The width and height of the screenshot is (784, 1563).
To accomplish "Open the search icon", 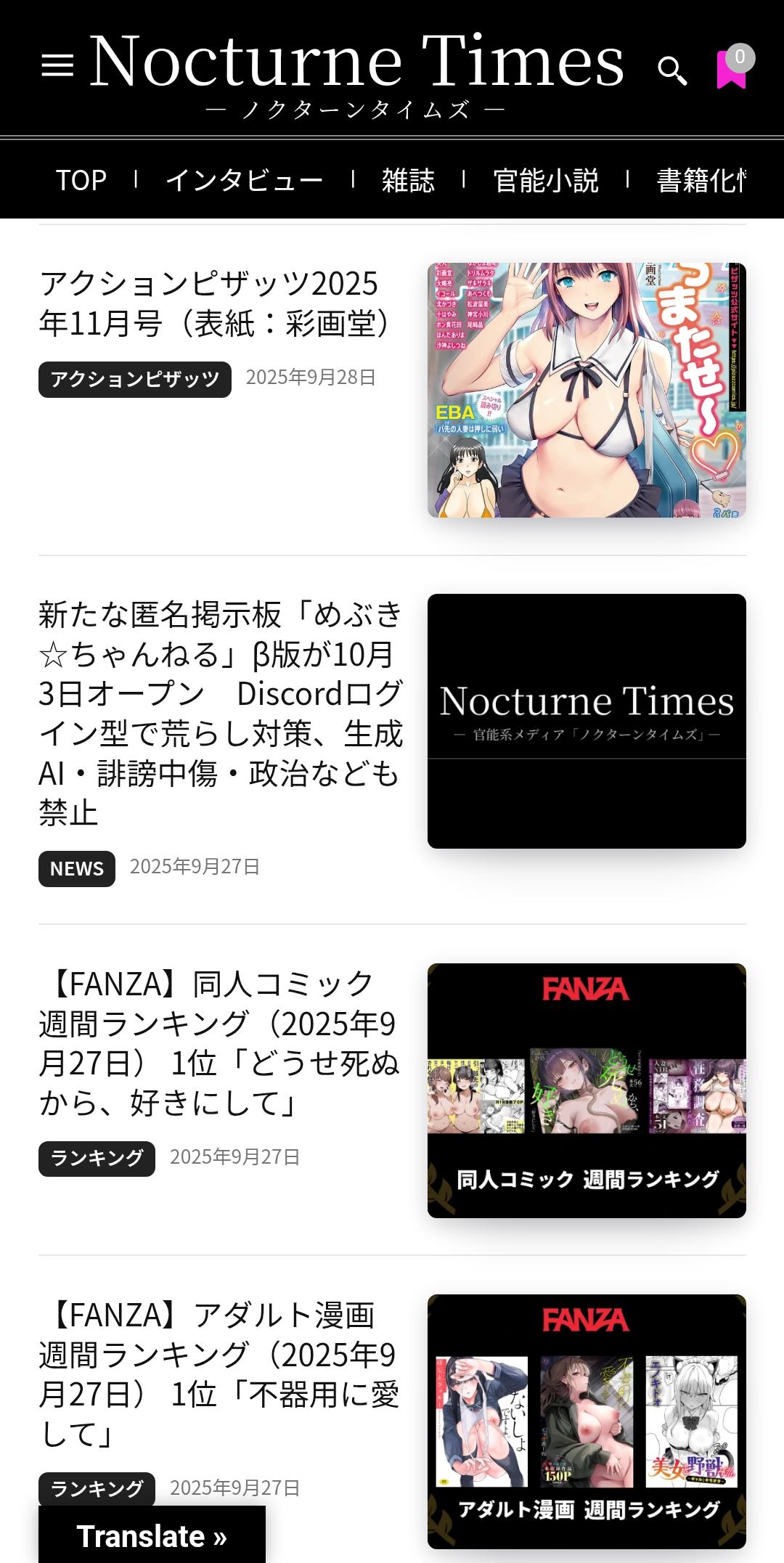I will [671, 70].
